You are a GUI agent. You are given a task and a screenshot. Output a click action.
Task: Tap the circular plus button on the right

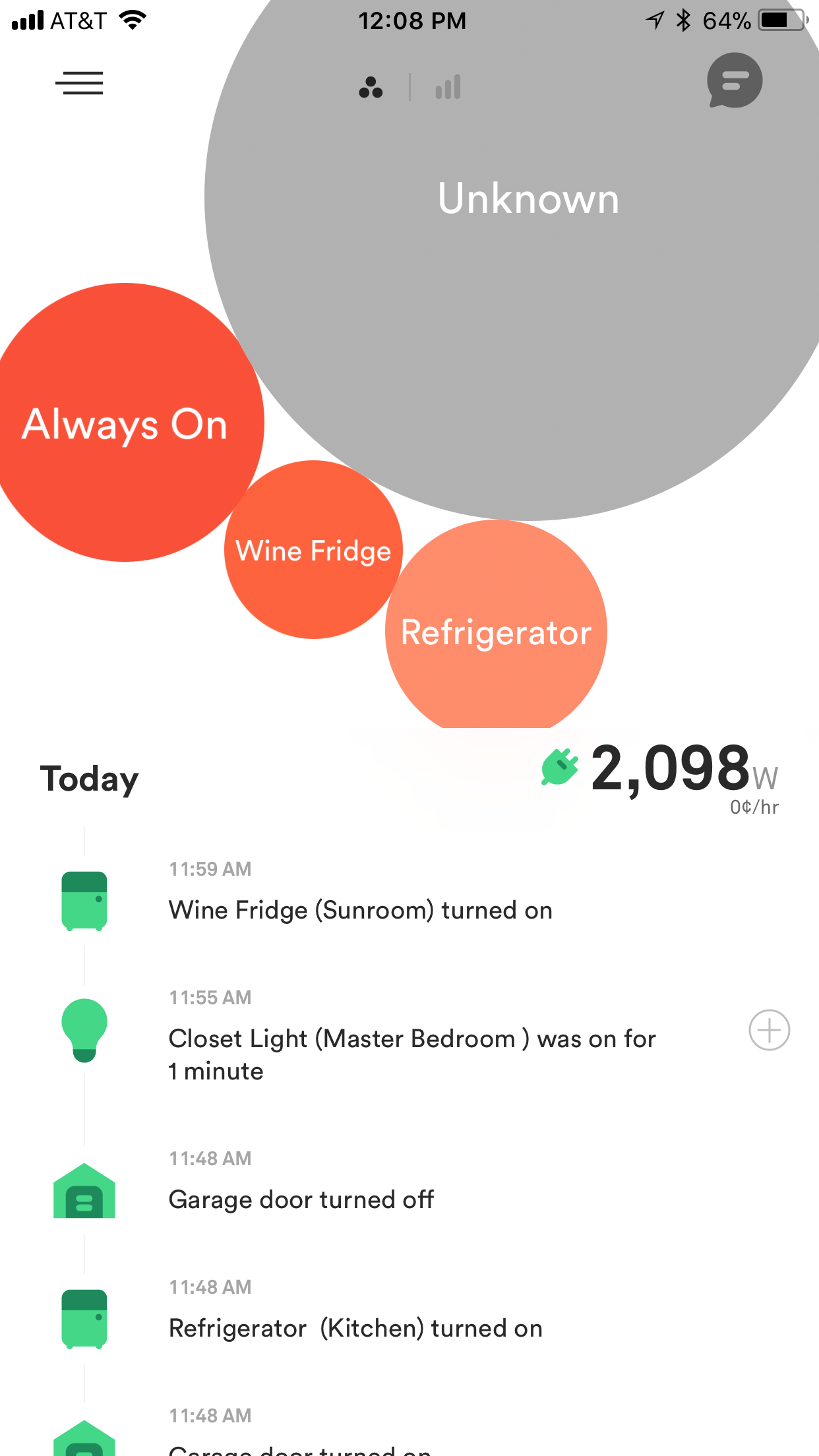[770, 1029]
